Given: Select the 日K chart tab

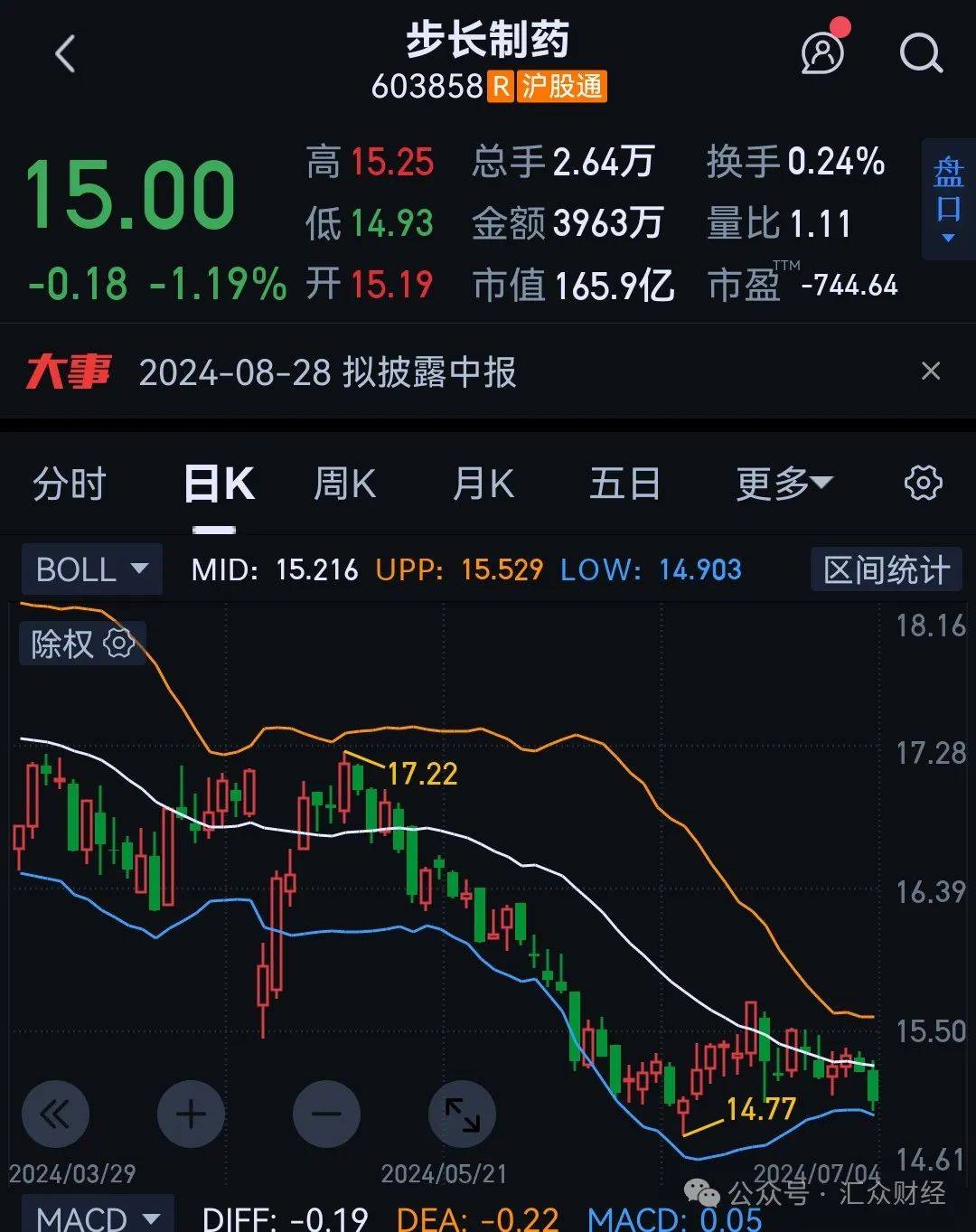Looking at the screenshot, I should click(218, 484).
